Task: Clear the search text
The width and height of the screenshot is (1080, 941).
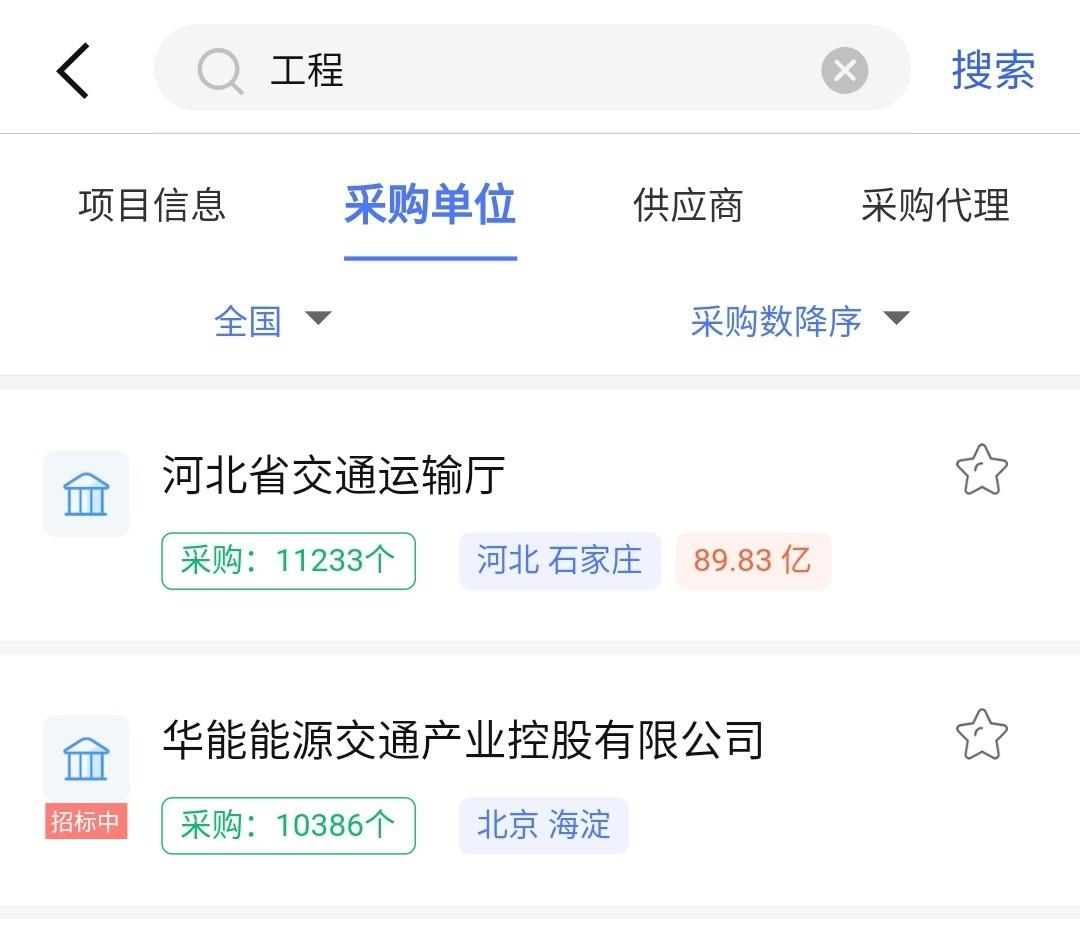Action: (845, 71)
